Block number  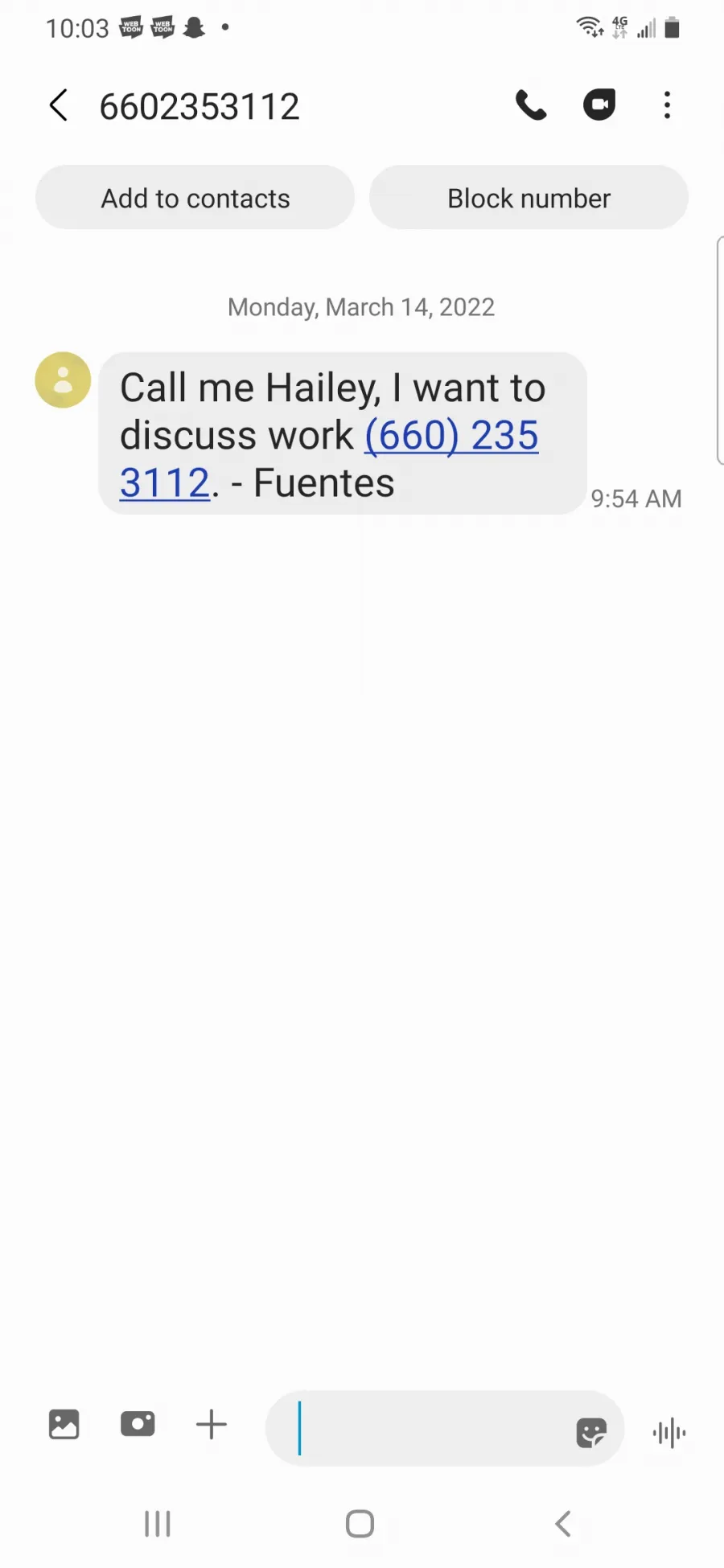(x=529, y=198)
